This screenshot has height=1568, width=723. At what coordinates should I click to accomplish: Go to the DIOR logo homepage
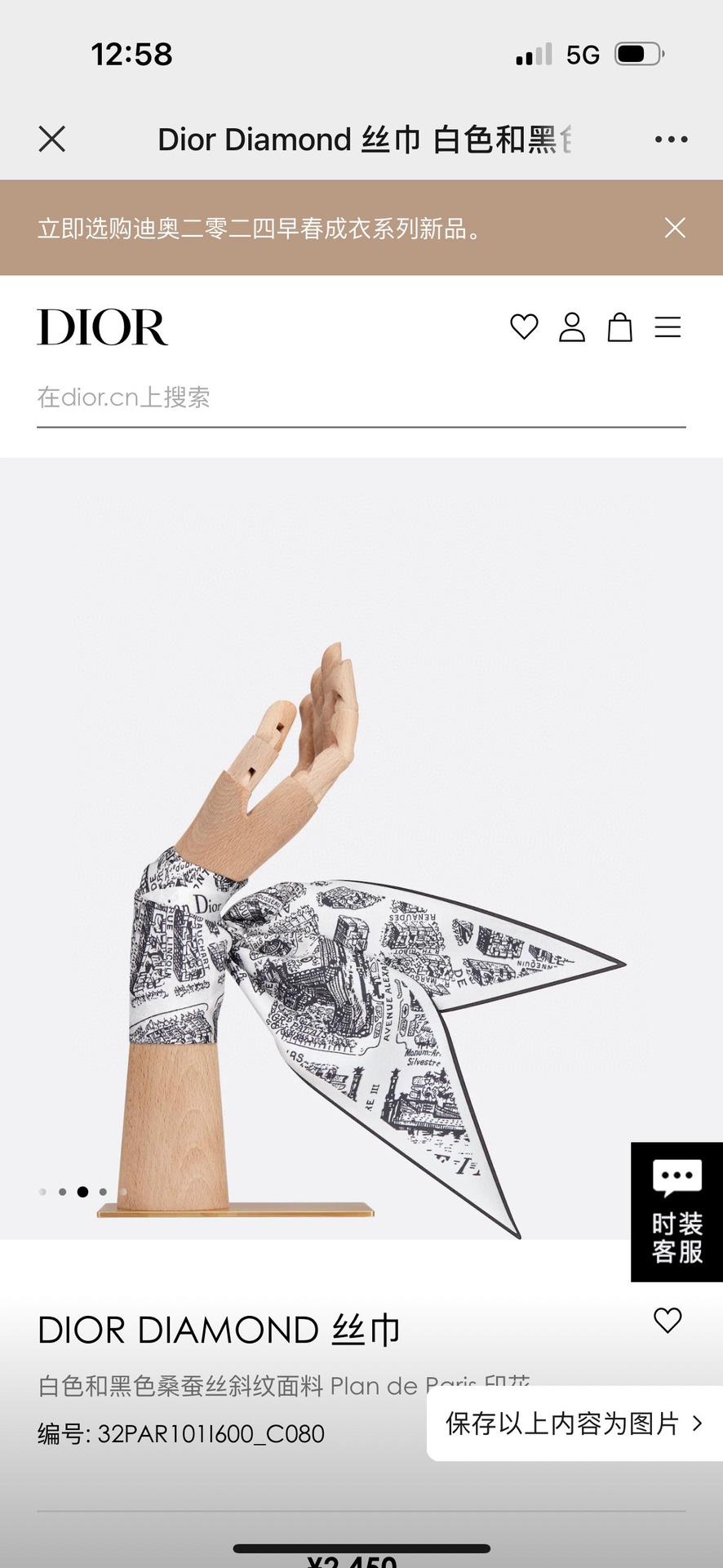point(102,327)
